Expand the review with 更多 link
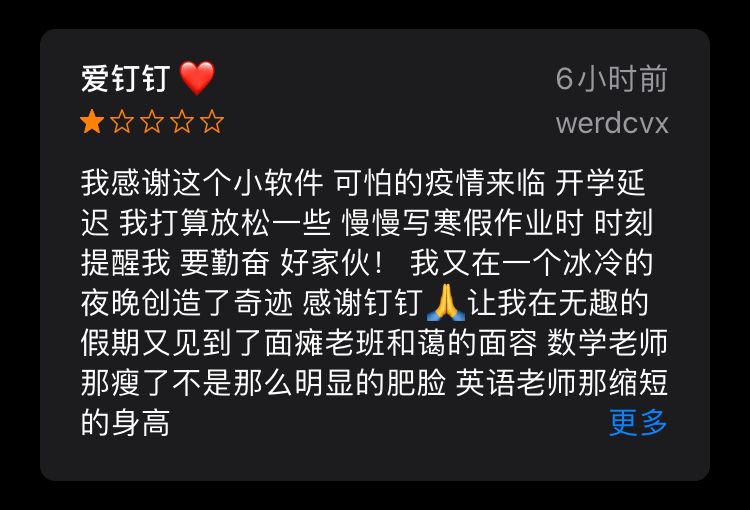The width and height of the screenshot is (750, 510). click(x=638, y=422)
